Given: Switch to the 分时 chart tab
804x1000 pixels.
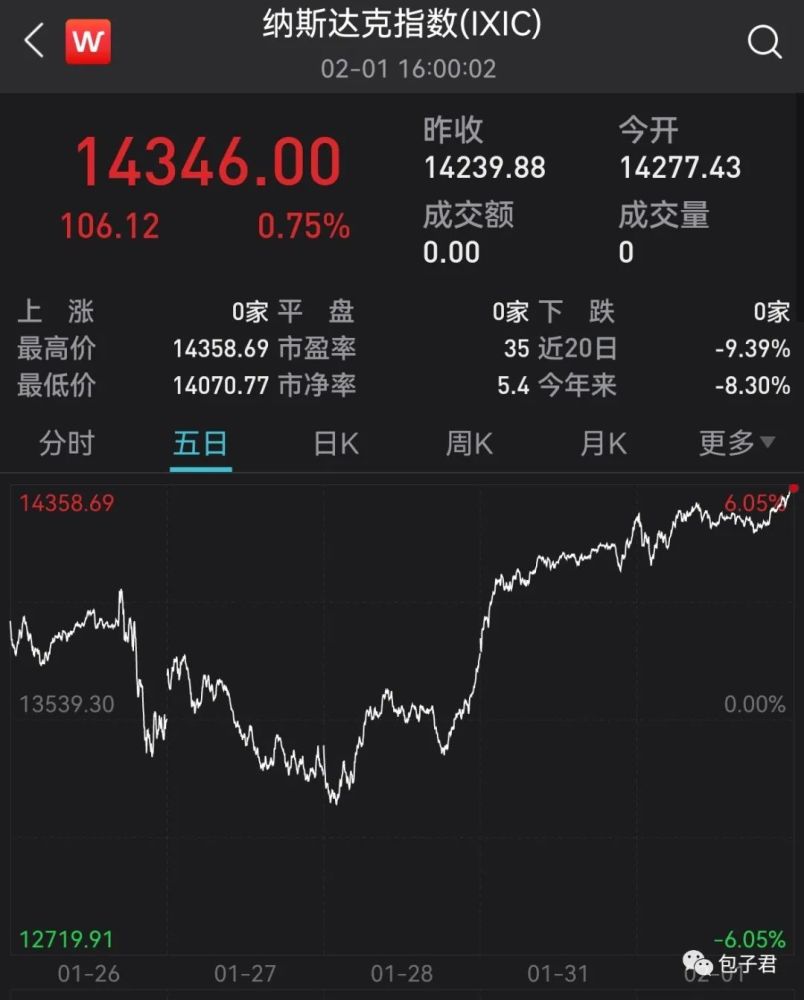Looking at the screenshot, I should (66, 443).
